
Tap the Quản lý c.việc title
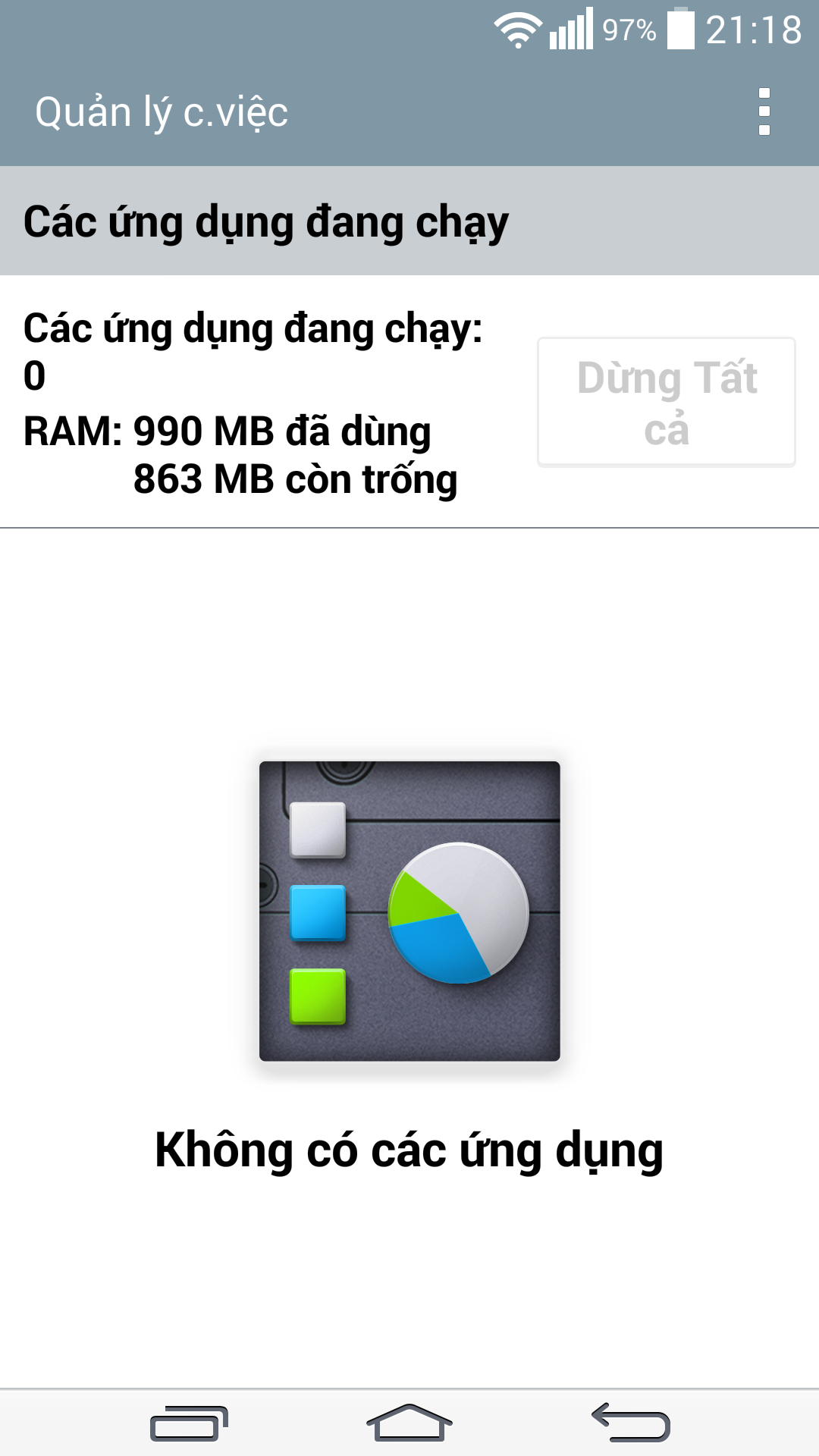(x=162, y=112)
